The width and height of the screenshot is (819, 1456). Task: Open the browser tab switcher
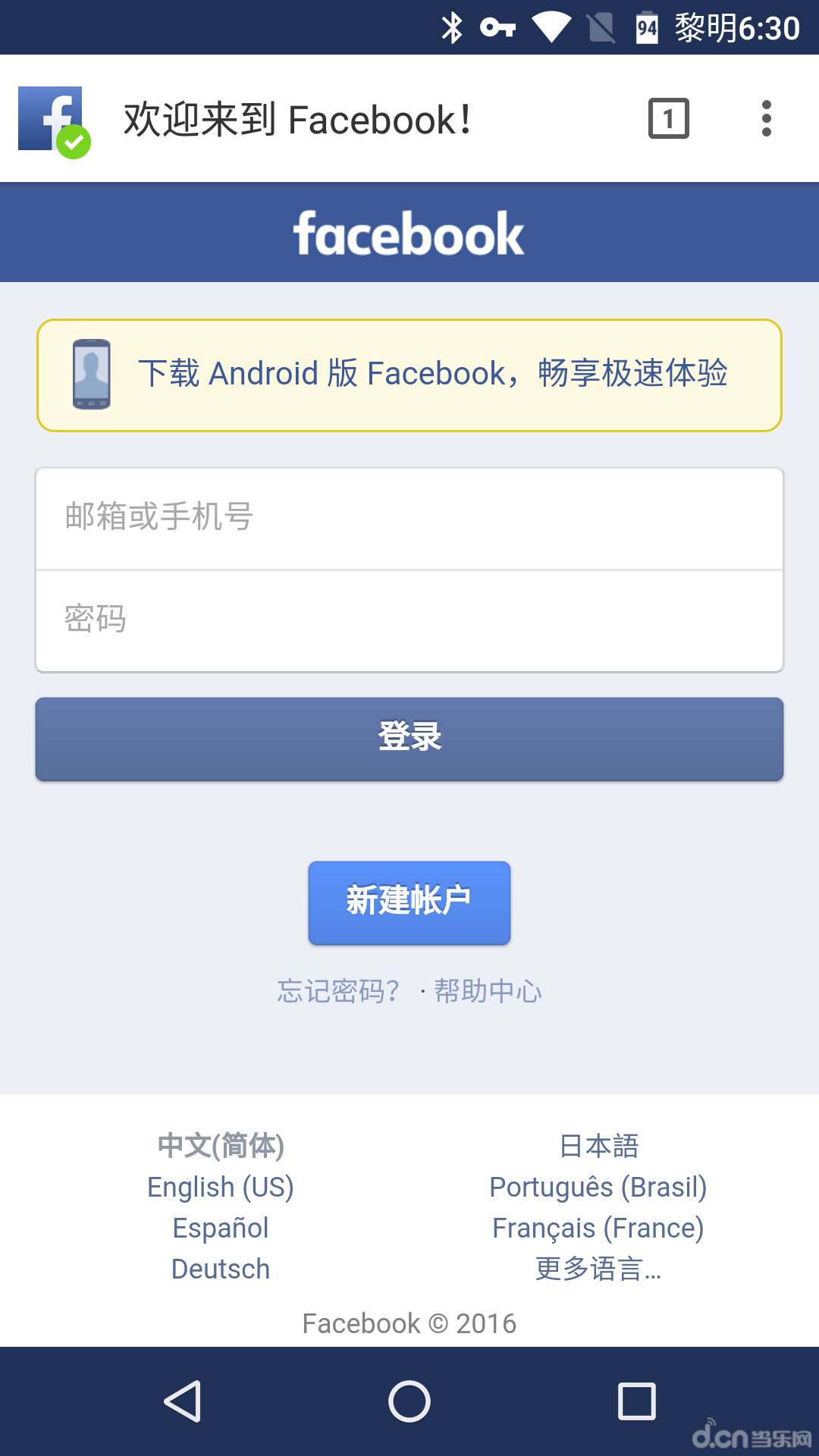click(x=668, y=118)
